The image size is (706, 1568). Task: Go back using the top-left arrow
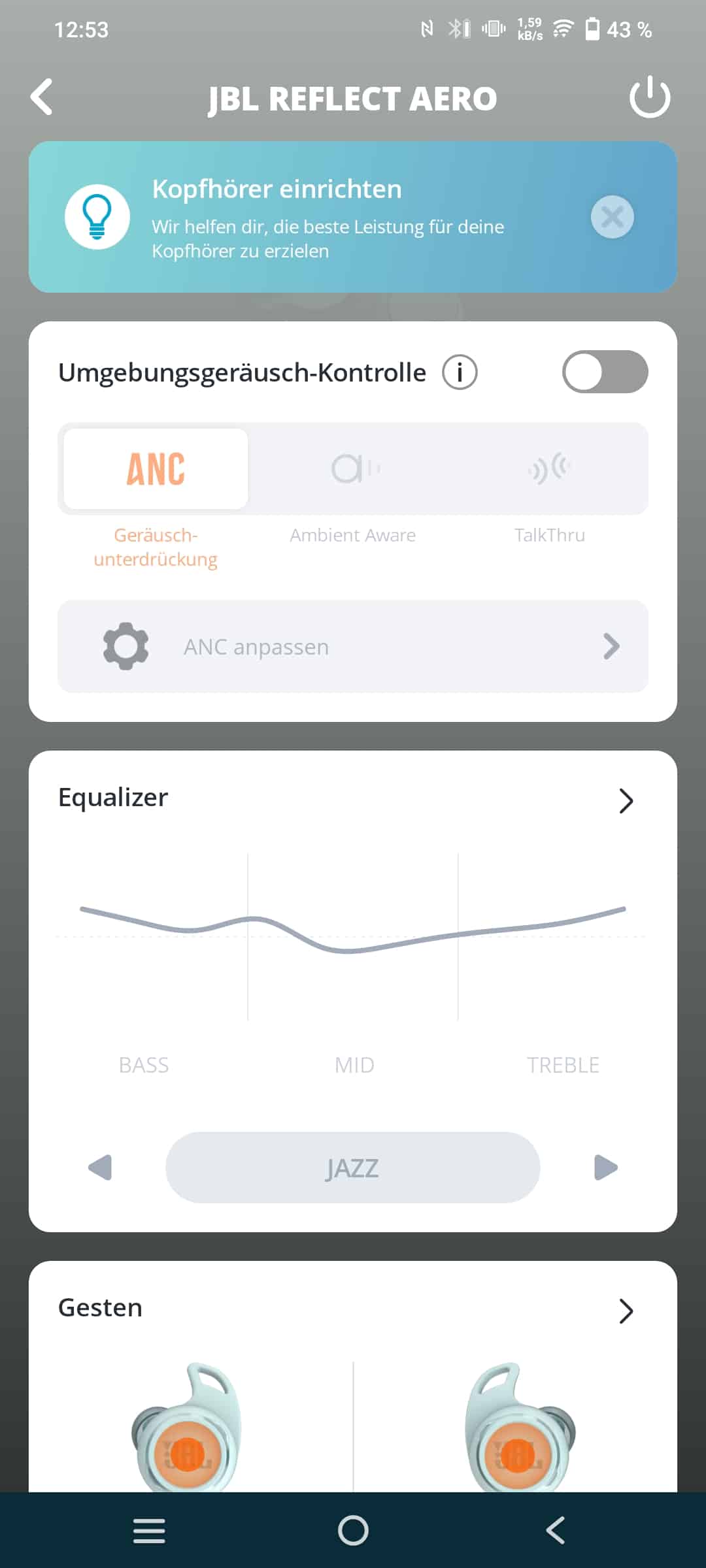coord(42,97)
